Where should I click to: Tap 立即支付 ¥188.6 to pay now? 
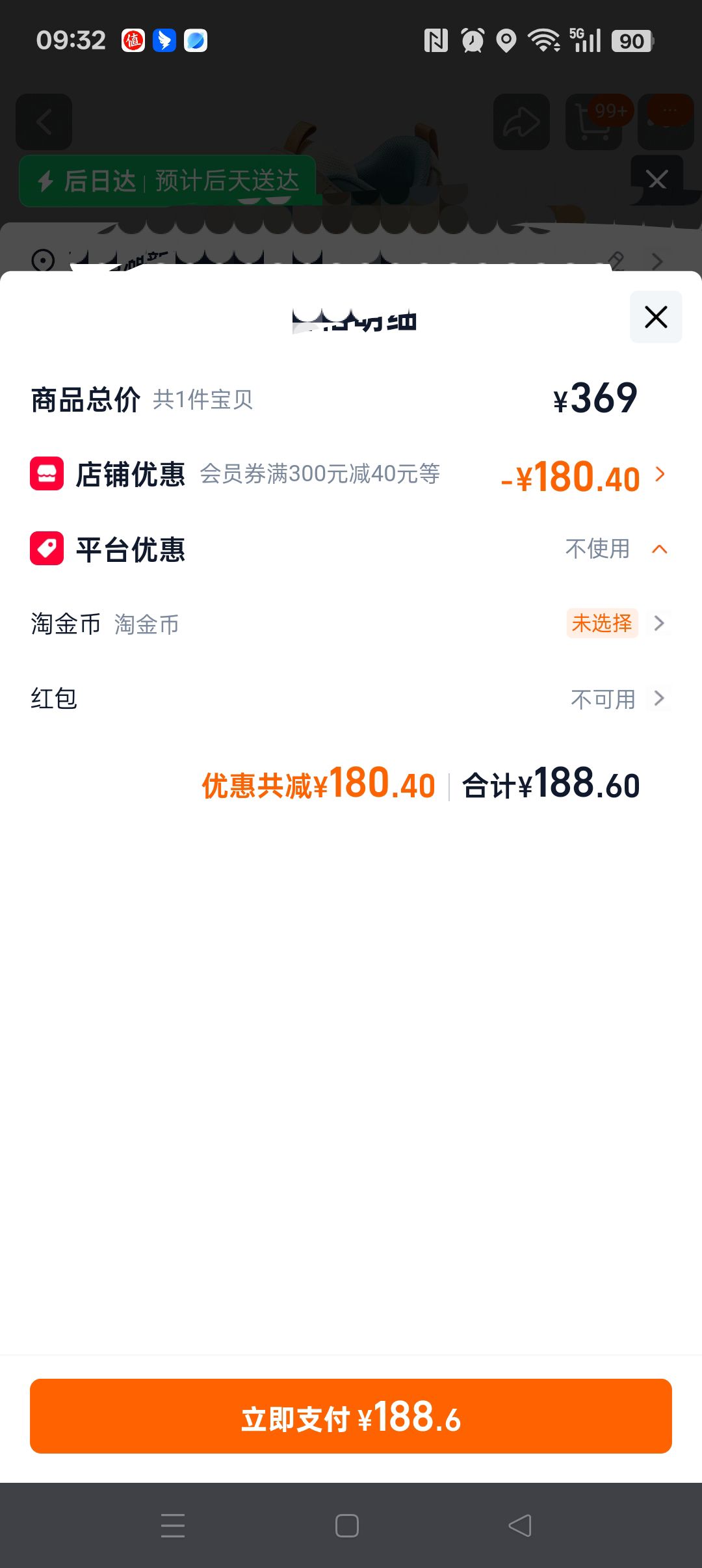coord(351,1416)
